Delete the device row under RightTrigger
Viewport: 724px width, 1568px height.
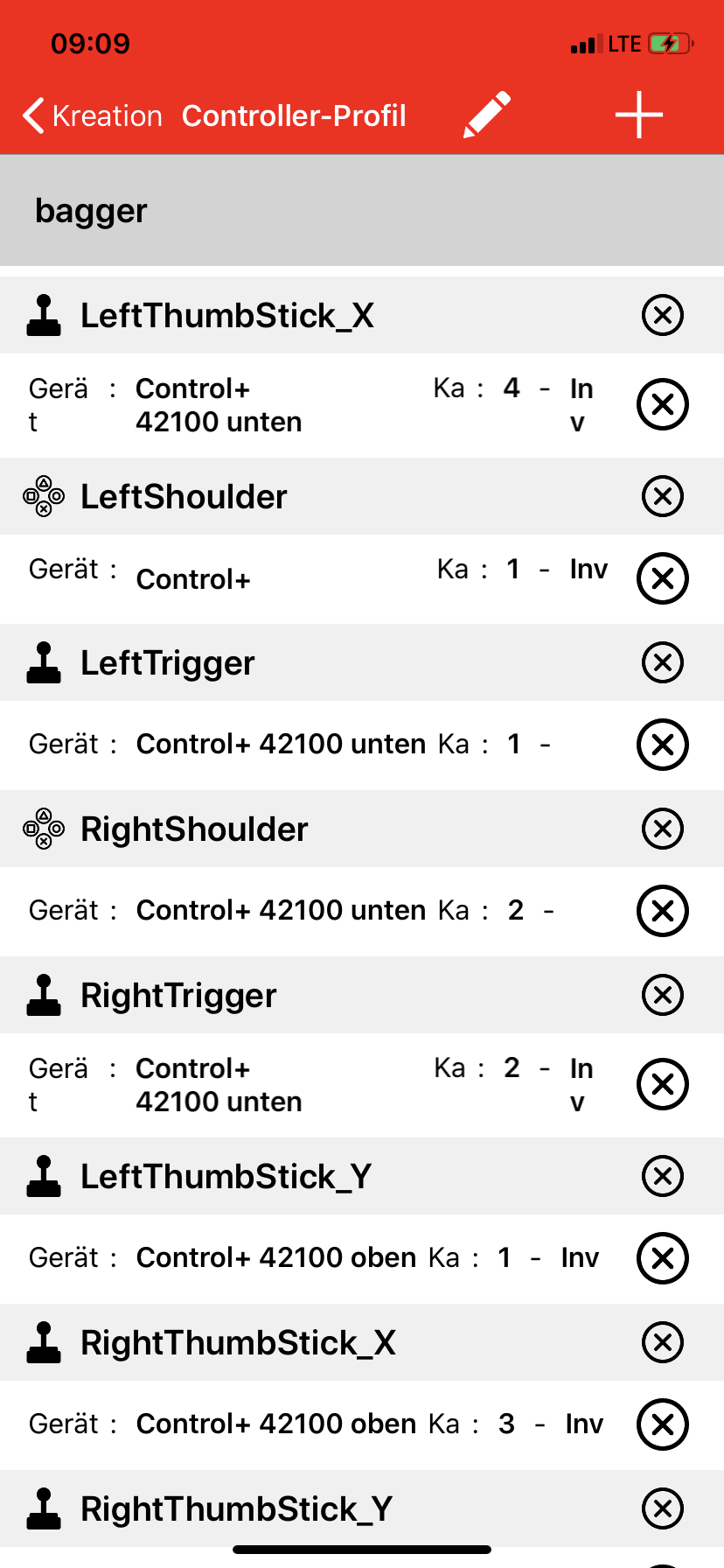coord(663,1084)
